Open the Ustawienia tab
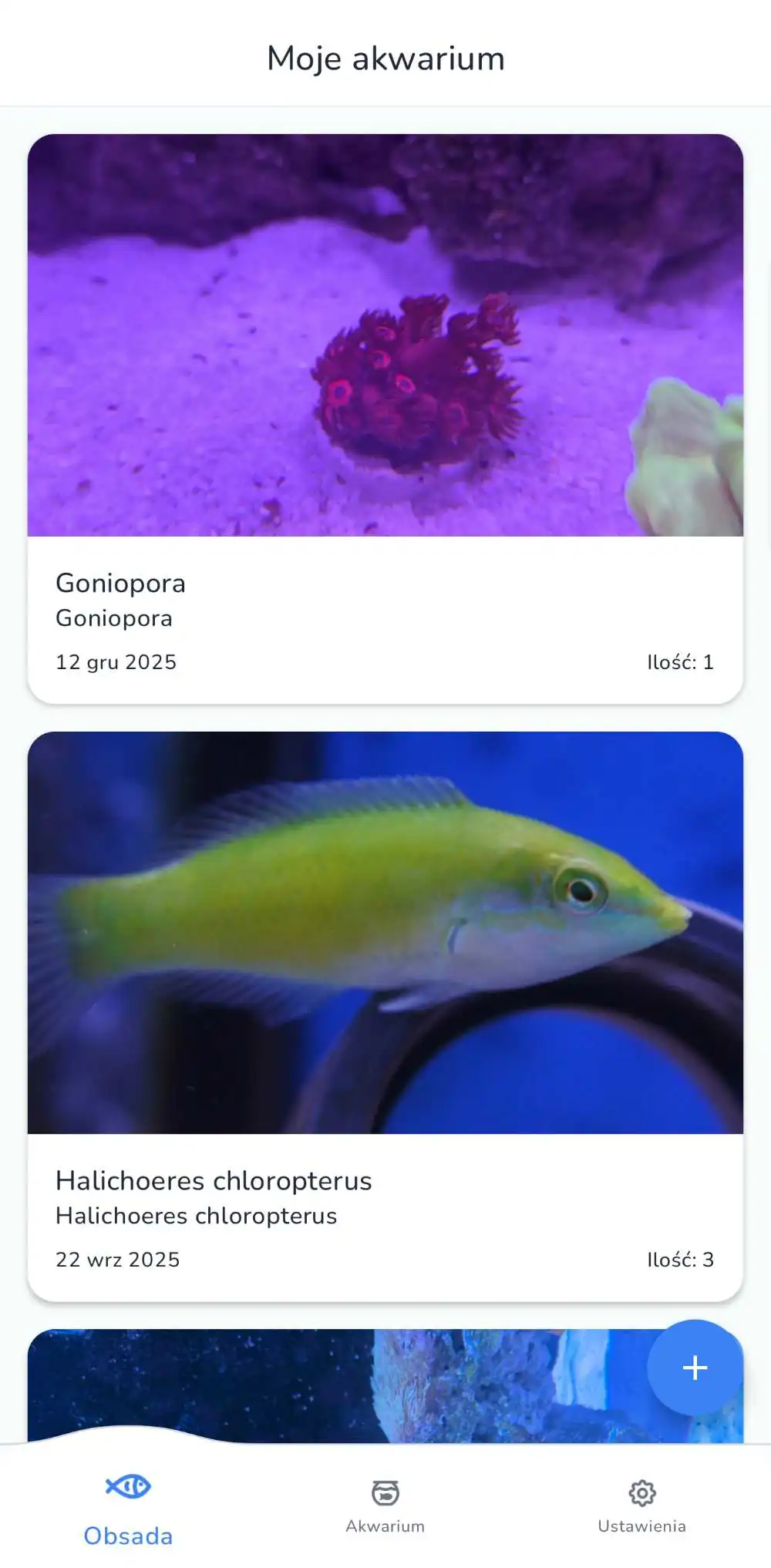 [641, 1506]
